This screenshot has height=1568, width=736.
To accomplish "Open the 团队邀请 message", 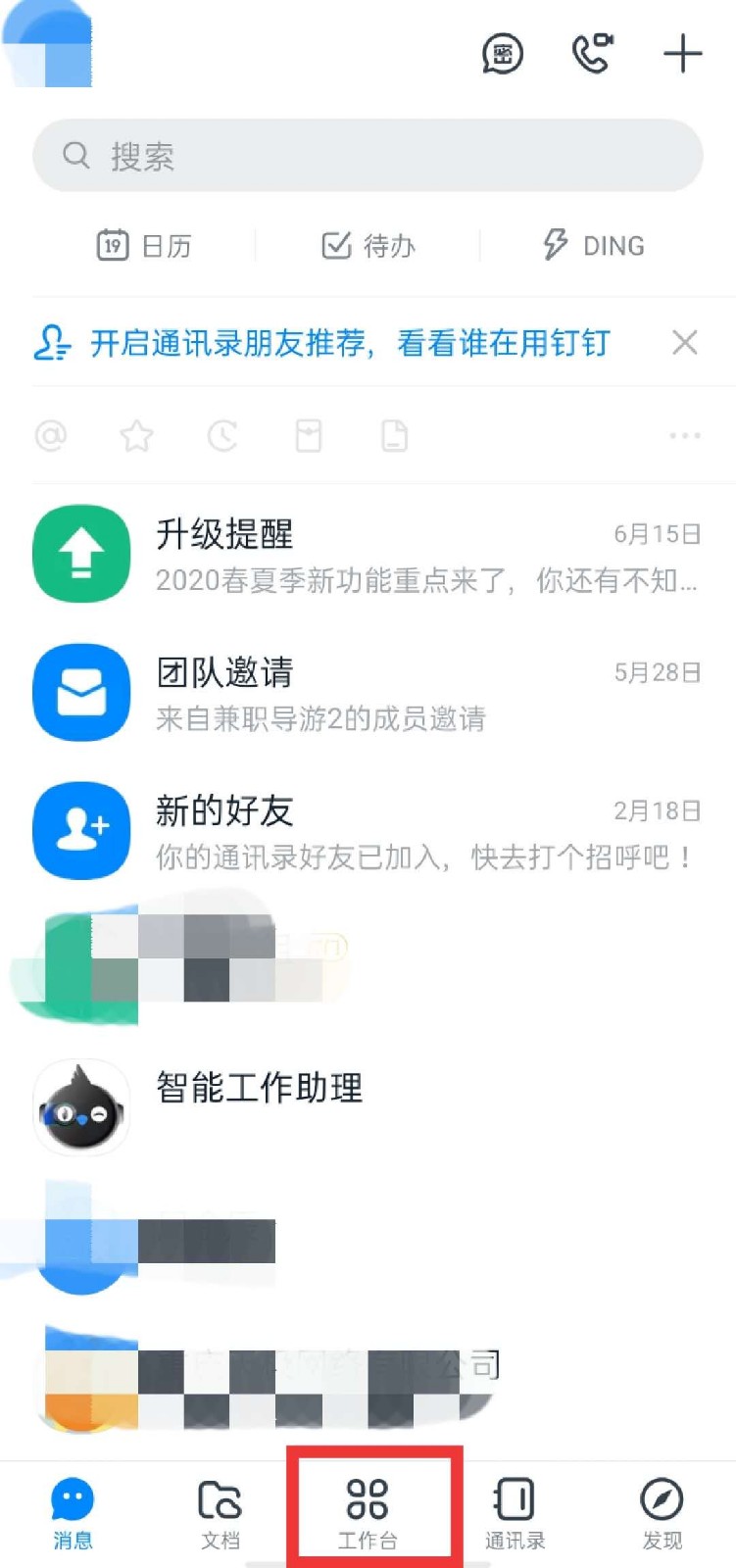I will (368, 693).
